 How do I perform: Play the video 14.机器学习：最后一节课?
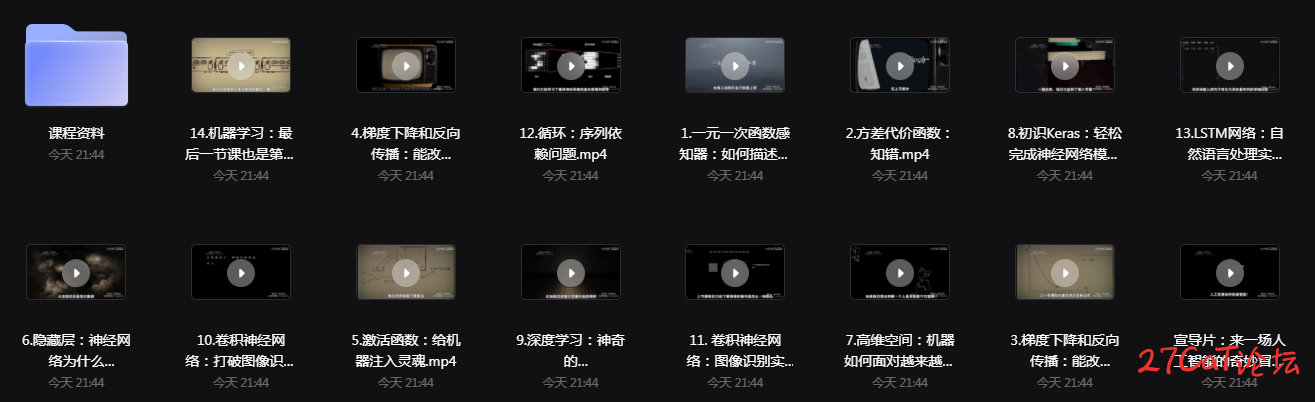pyautogui.click(x=240, y=66)
